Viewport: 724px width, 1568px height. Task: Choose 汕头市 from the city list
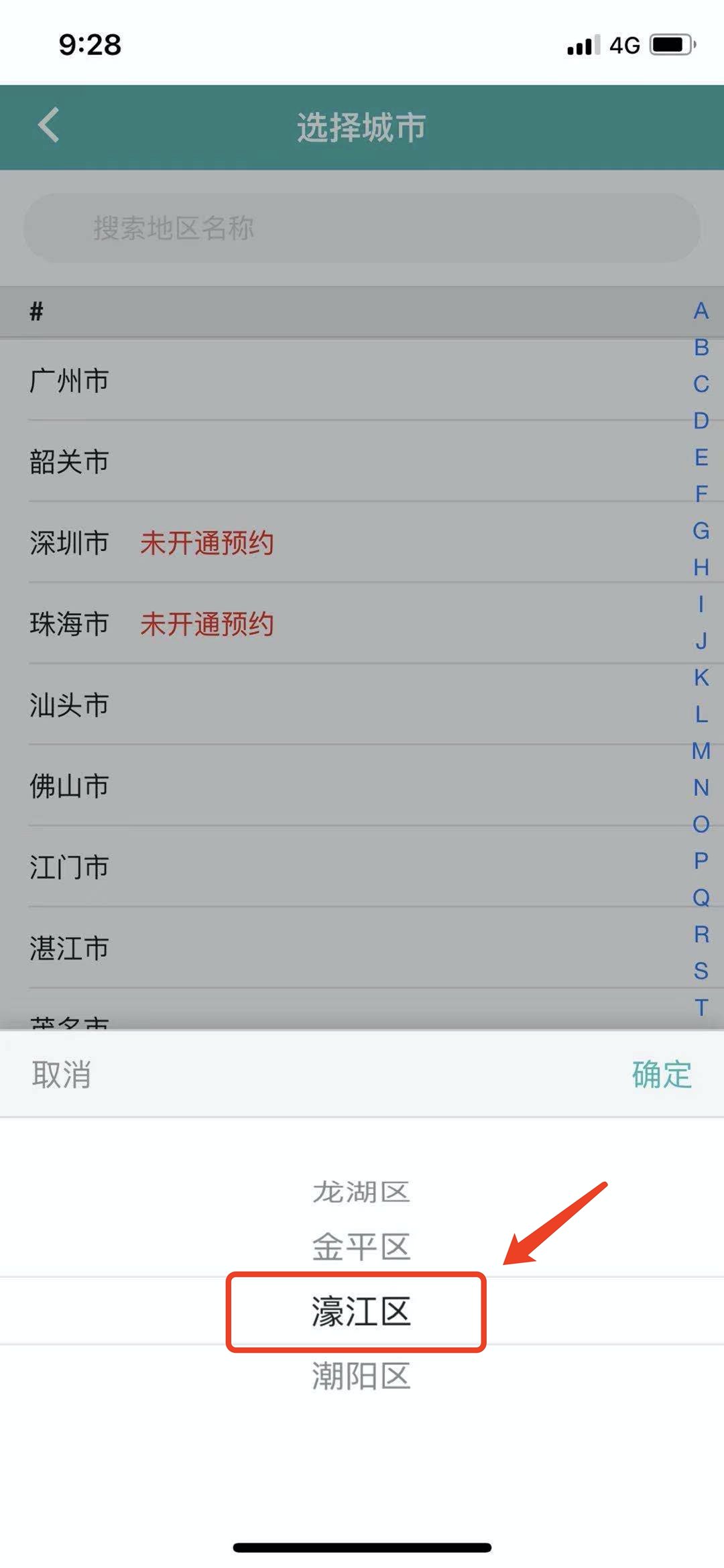[70, 705]
